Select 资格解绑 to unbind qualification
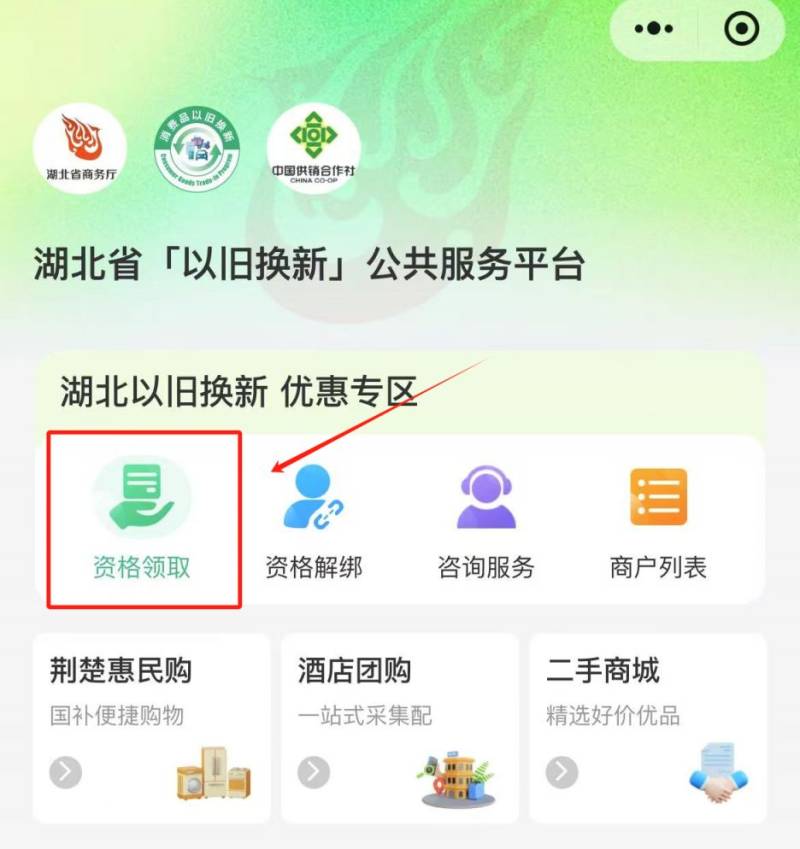The width and height of the screenshot is (800, 849). 313,519
